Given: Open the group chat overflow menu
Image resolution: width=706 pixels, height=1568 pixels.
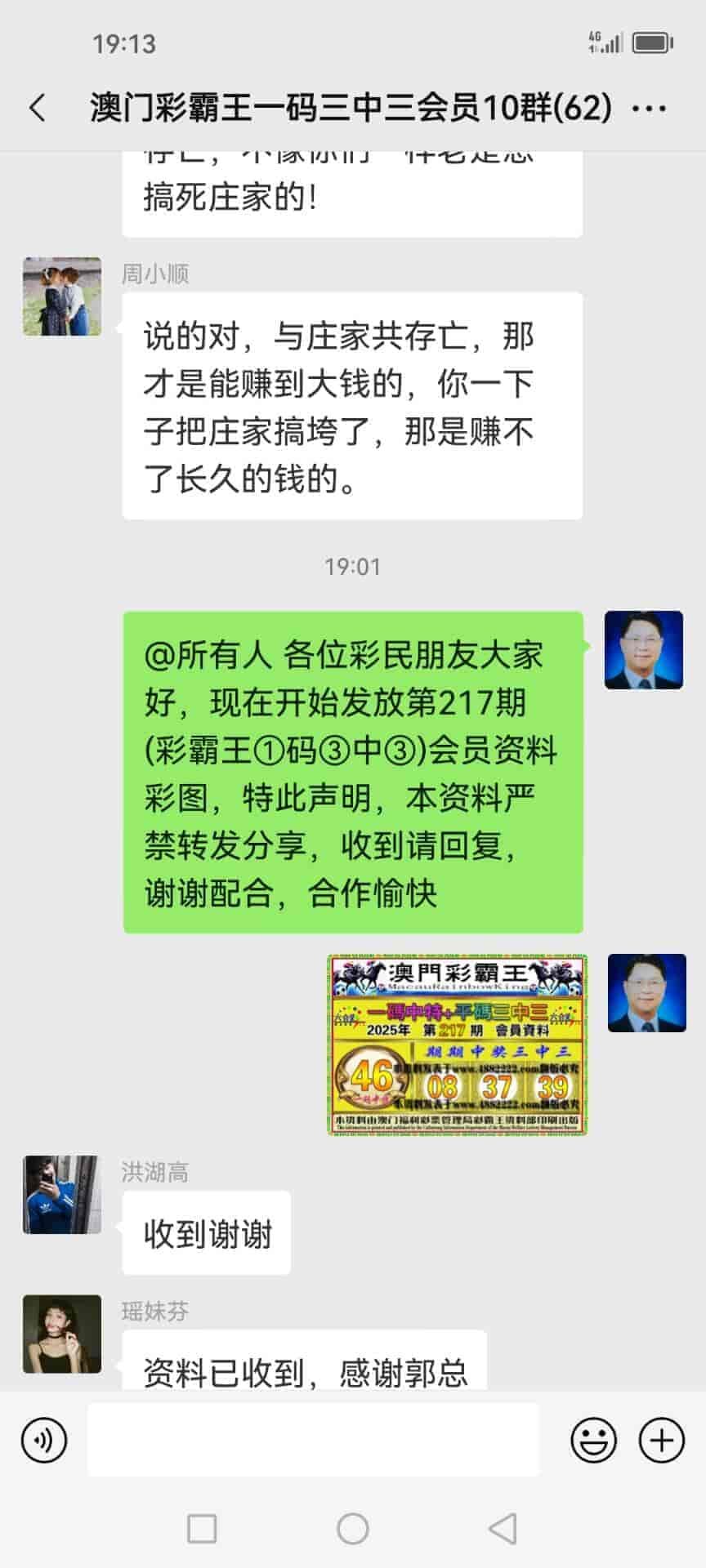Looking at the screenshot, I should coord(650,108).
